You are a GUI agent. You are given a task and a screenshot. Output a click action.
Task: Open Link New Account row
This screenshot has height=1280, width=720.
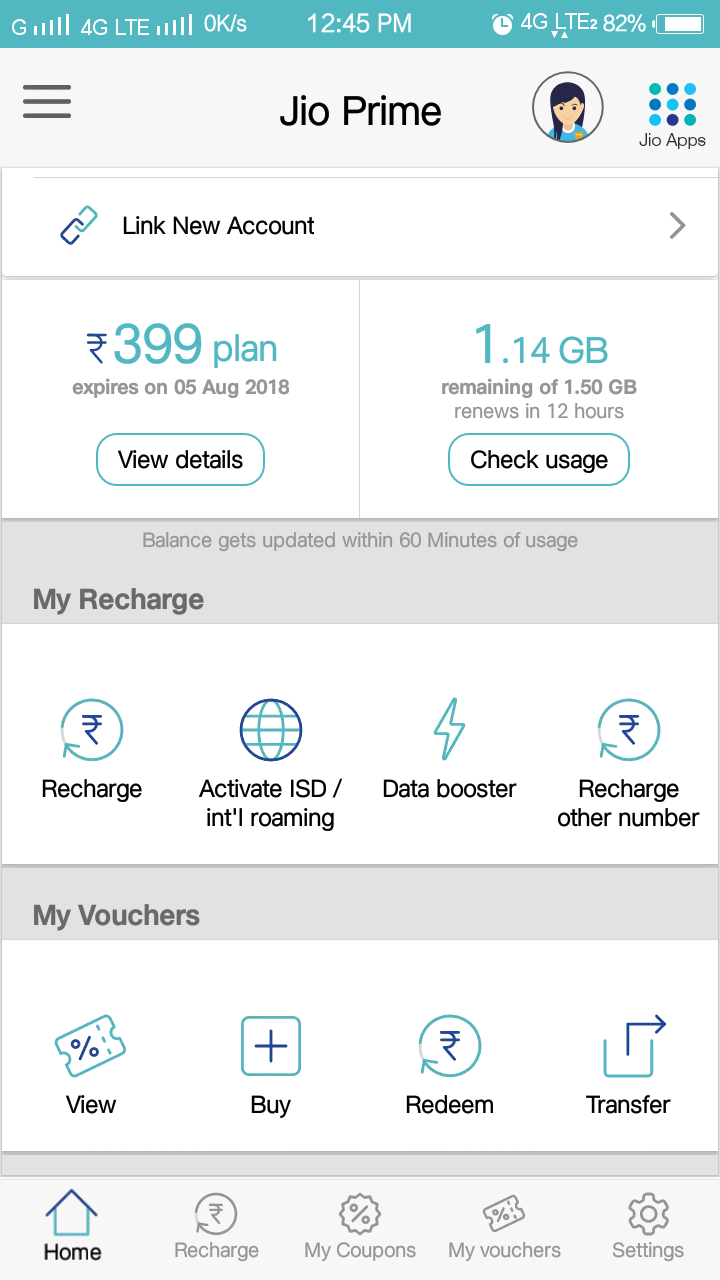point(360,226)
